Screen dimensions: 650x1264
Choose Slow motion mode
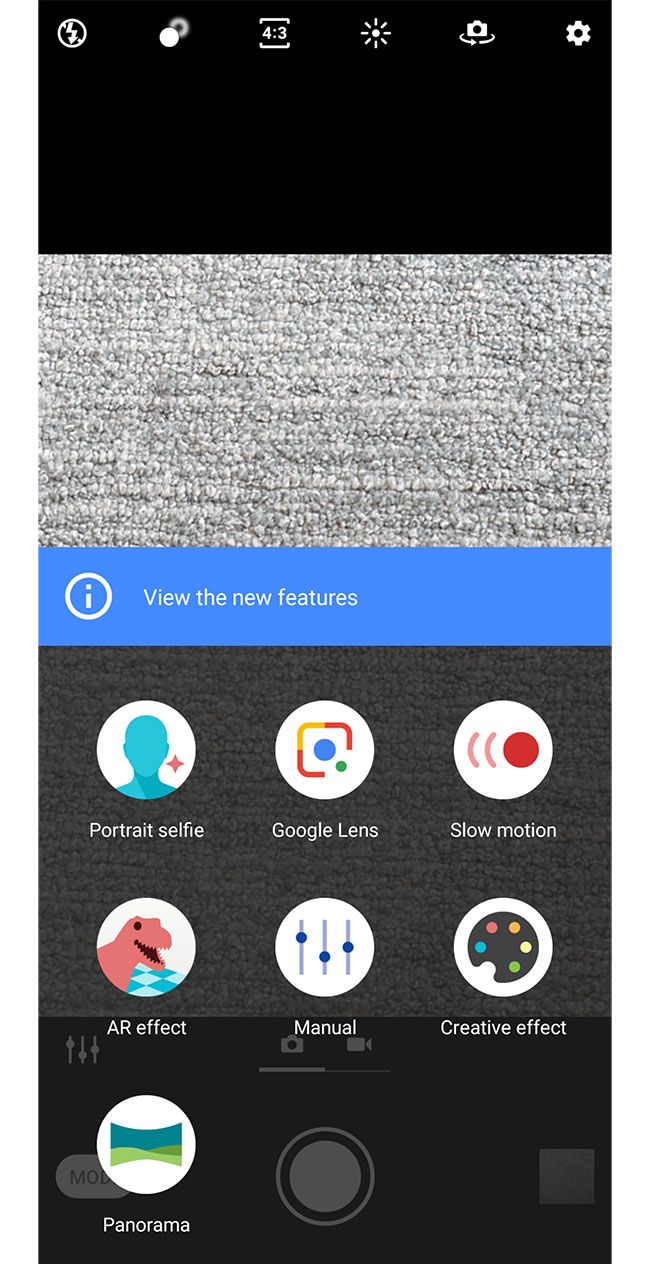tap(503, 750)
